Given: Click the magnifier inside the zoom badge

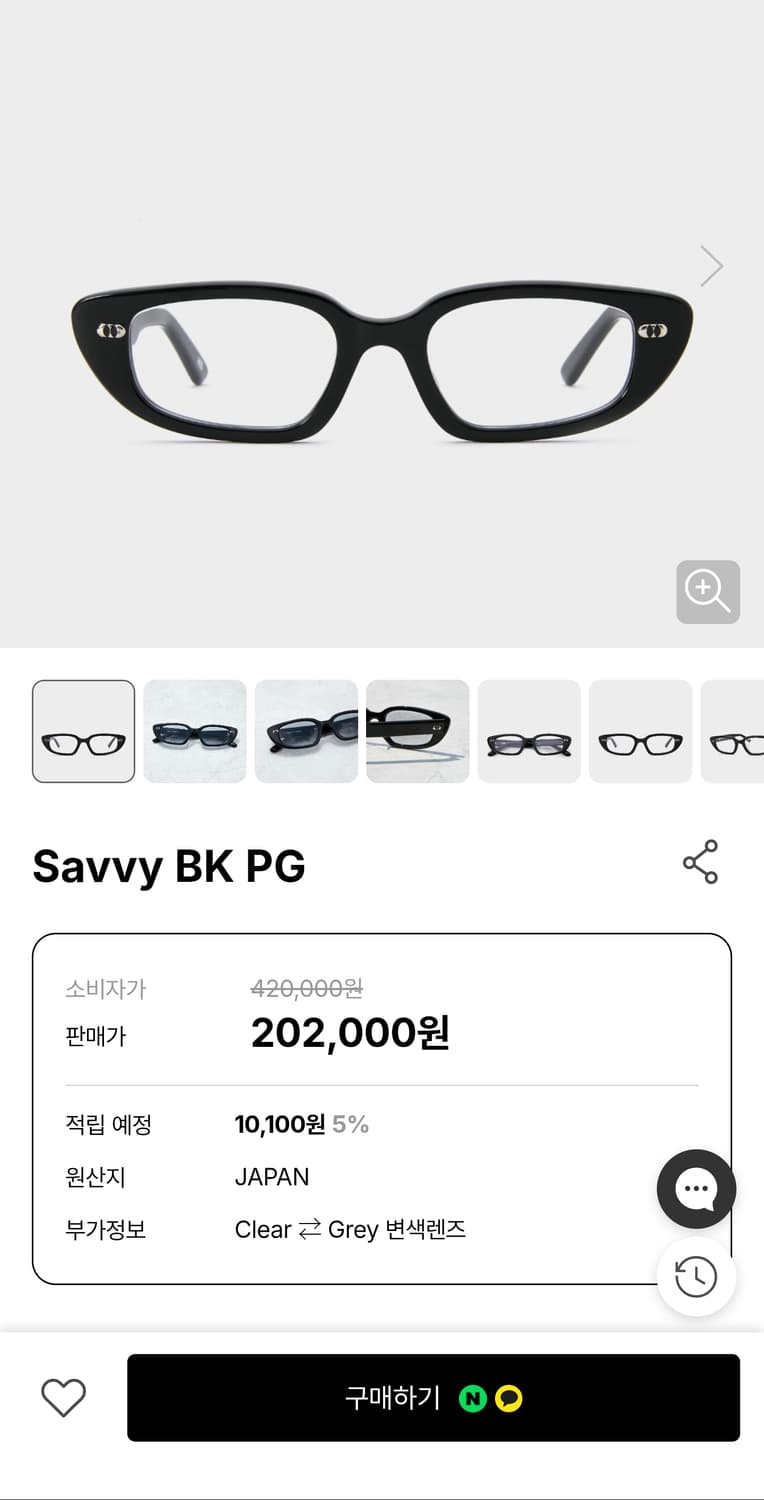Looking at the screenshot, I should coord(708,592).
